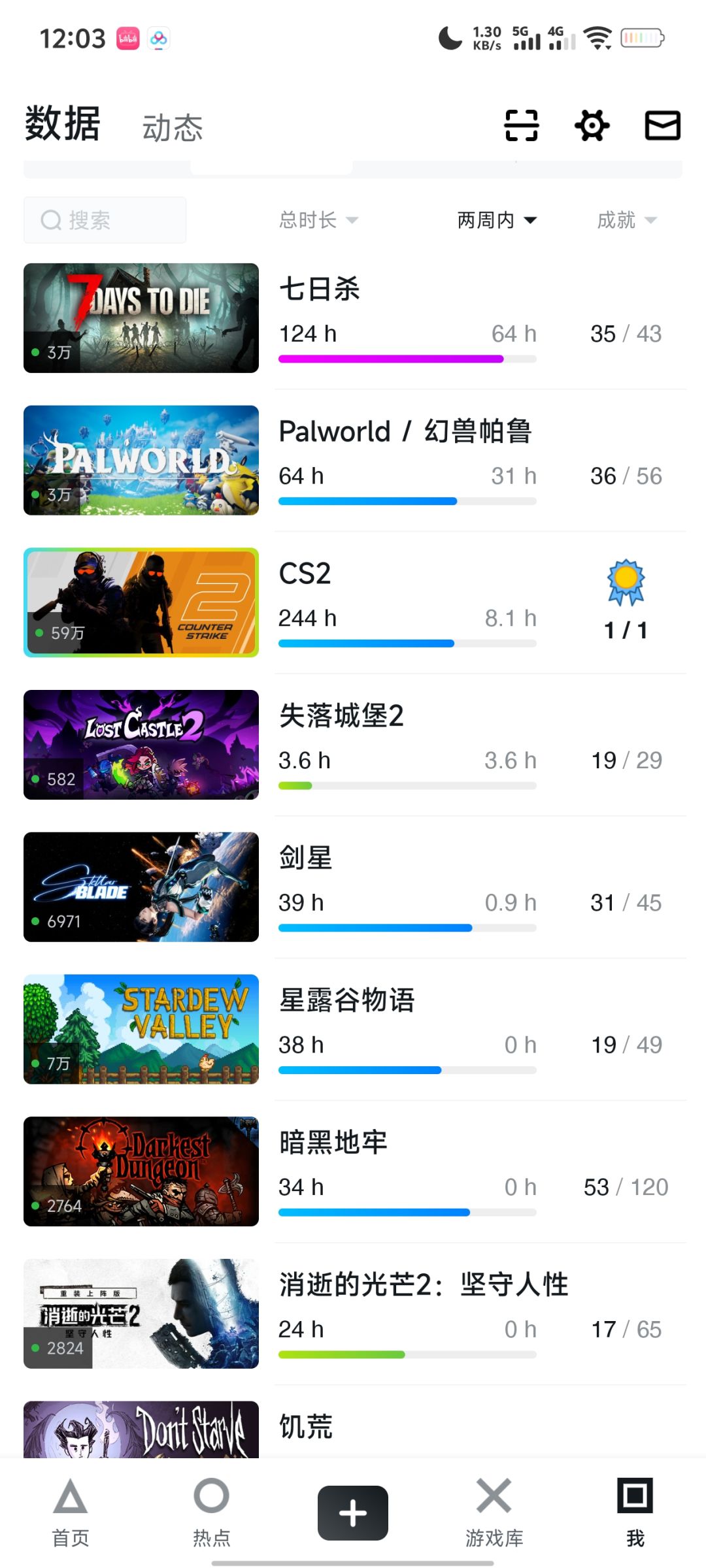Sort games by 成就

coord(626,220)
